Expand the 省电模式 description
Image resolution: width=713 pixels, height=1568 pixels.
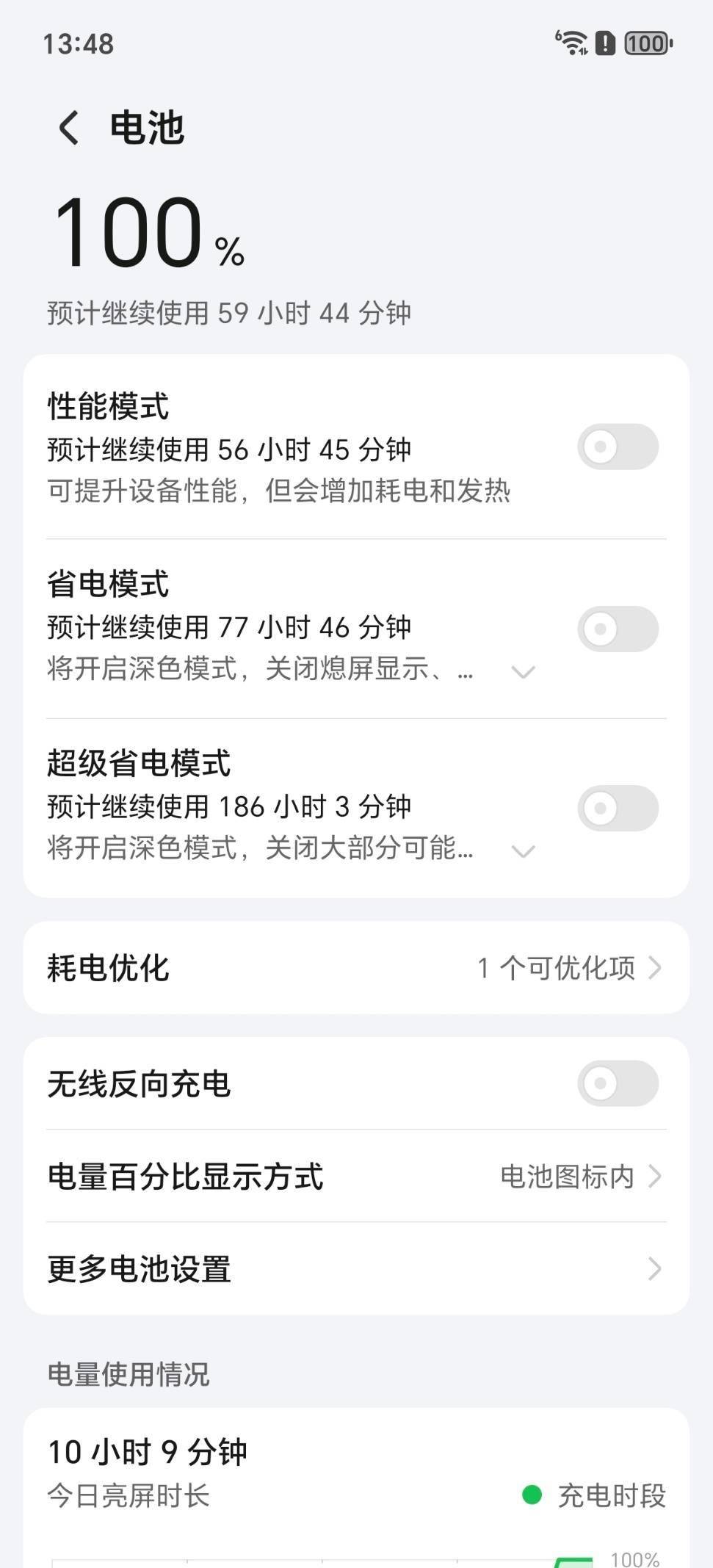[x=523, y=671]
